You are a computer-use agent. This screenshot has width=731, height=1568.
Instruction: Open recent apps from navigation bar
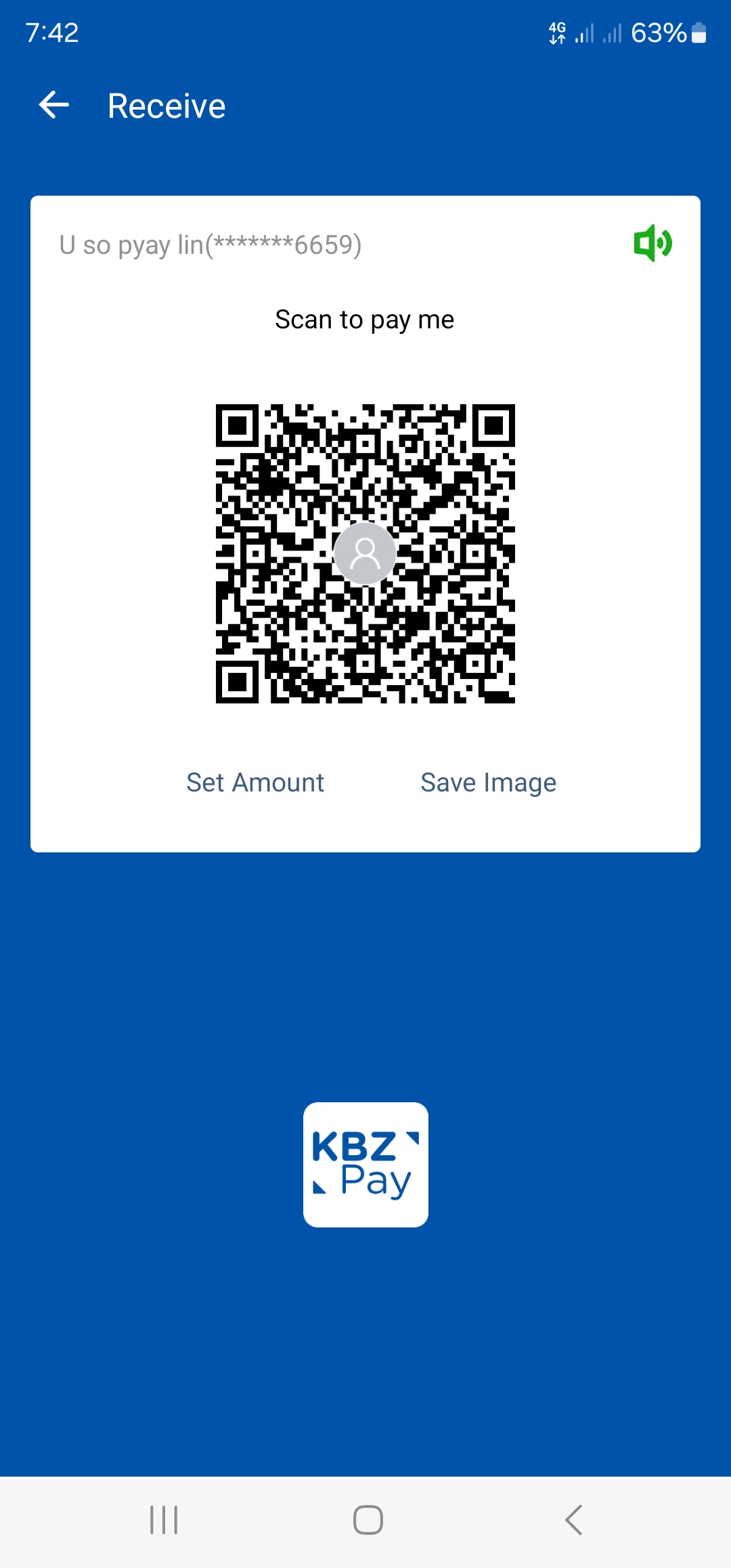pyautogui.click(x=164, y=1520)
